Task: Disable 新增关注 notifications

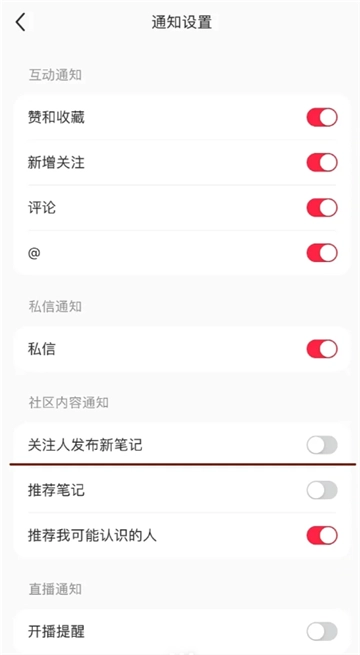Action: [322, 162]
